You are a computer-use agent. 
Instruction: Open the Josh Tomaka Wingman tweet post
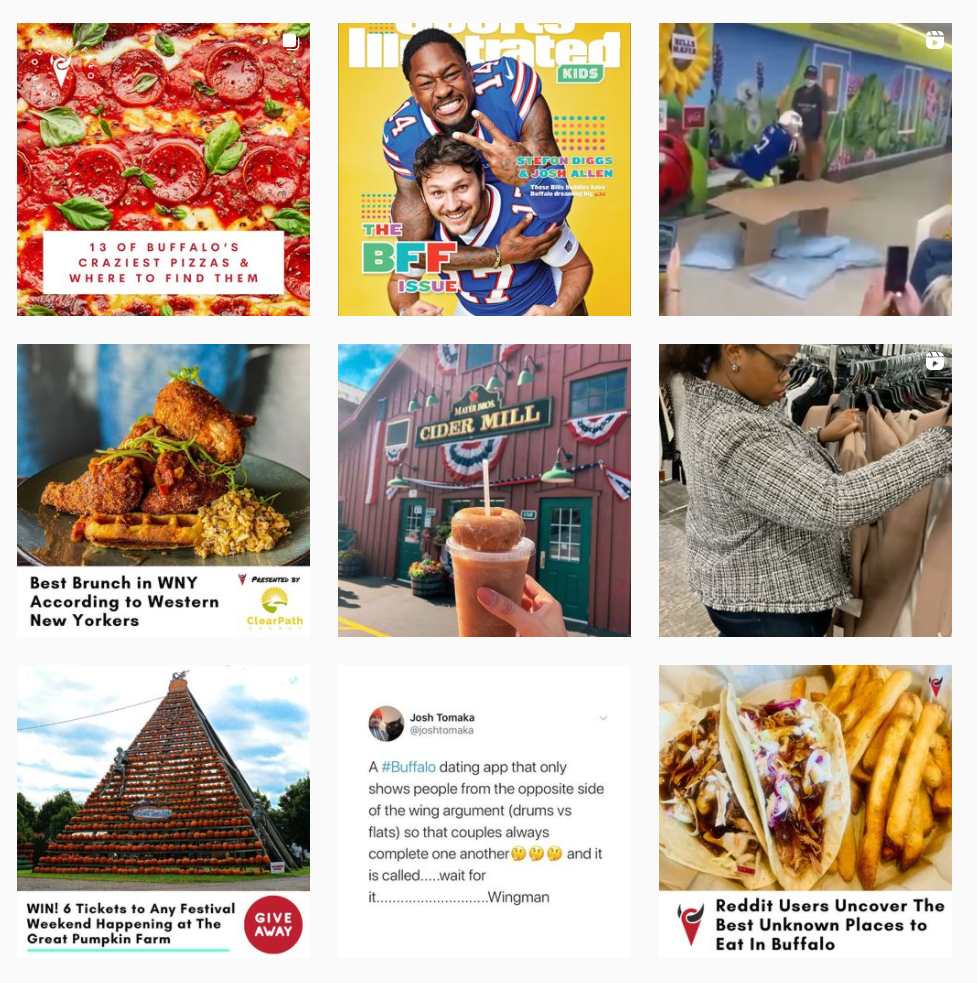[x=484, y=811]
